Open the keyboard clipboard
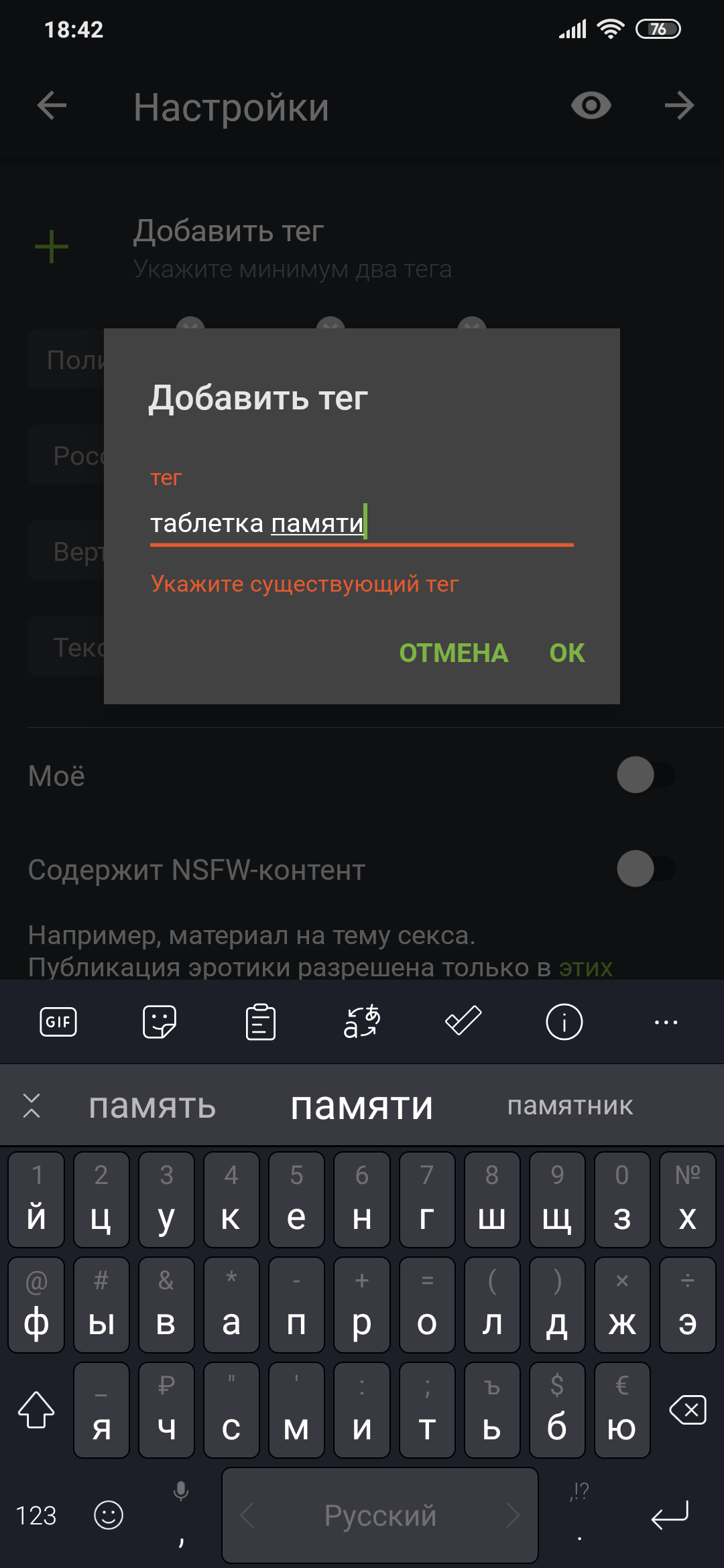724x1568 pixels. [261, 1022]
